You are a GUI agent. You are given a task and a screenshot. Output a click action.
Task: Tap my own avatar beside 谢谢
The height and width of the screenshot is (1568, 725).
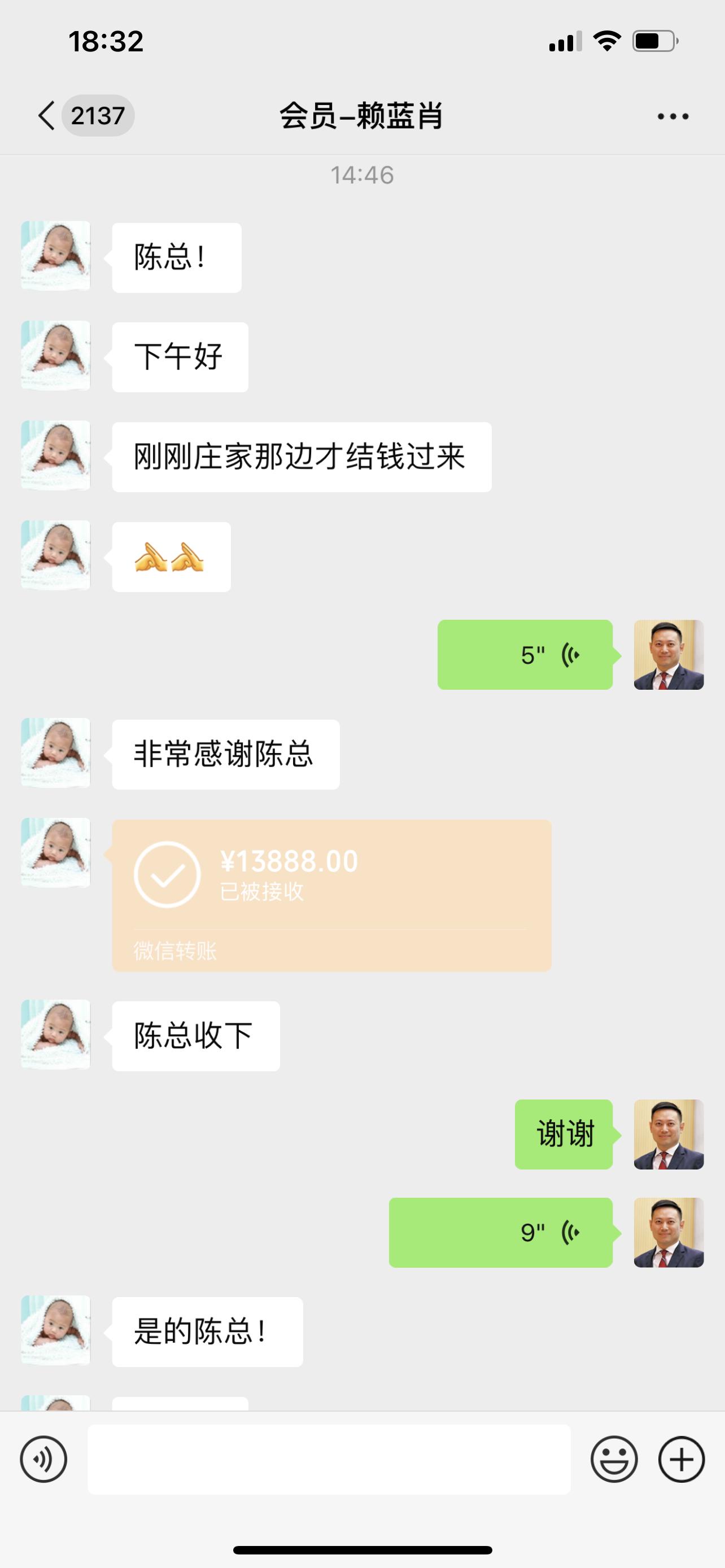click(x=669, y=1134)
